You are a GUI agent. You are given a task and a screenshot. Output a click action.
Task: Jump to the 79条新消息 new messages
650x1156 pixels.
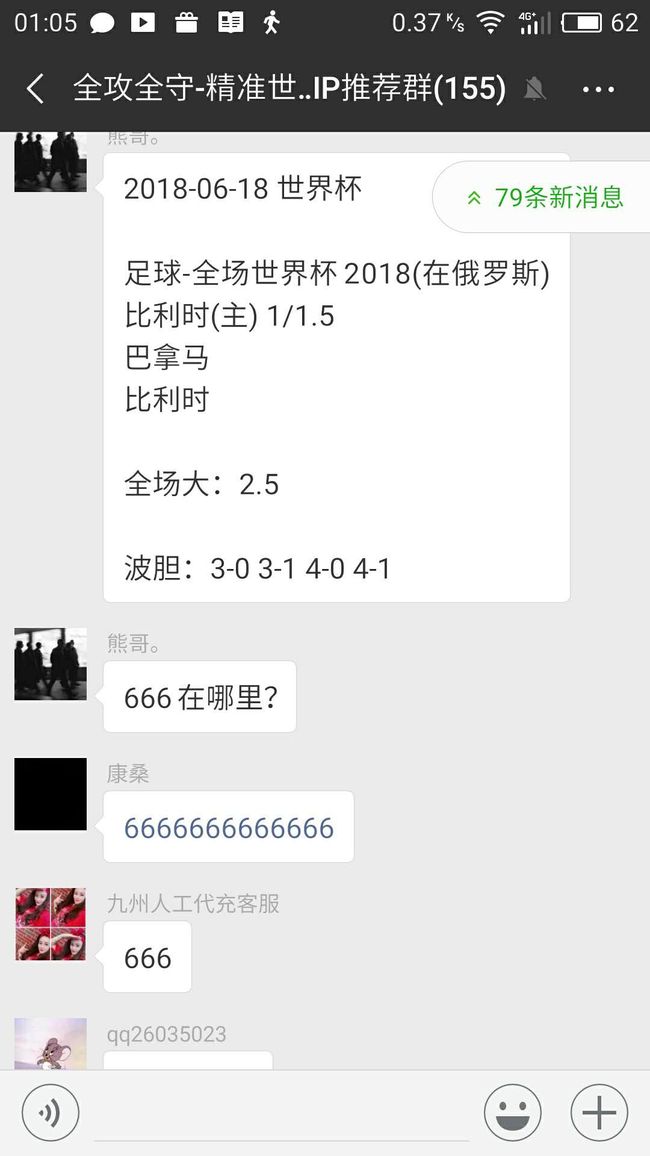(x=545, y=197)
